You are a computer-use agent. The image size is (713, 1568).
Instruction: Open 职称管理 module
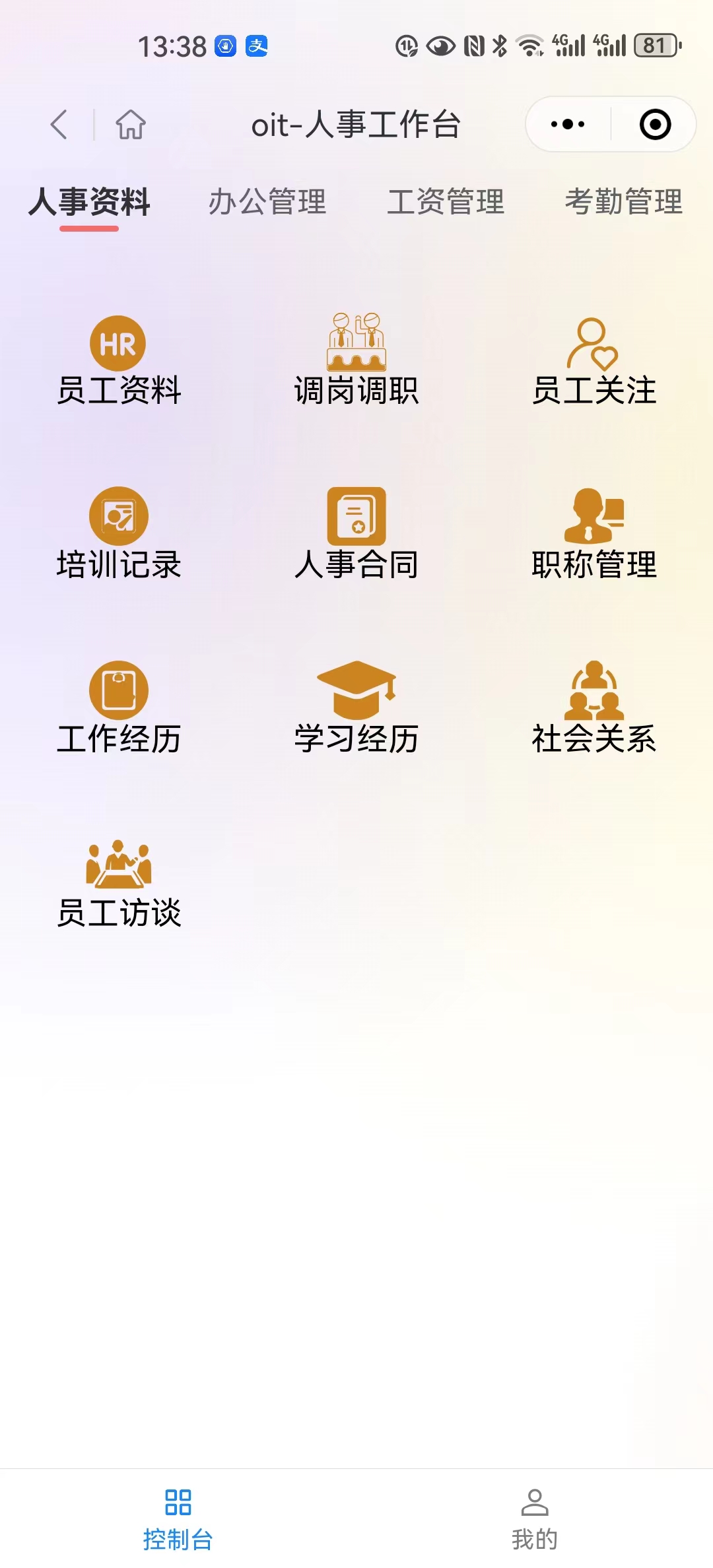[594, 535]
